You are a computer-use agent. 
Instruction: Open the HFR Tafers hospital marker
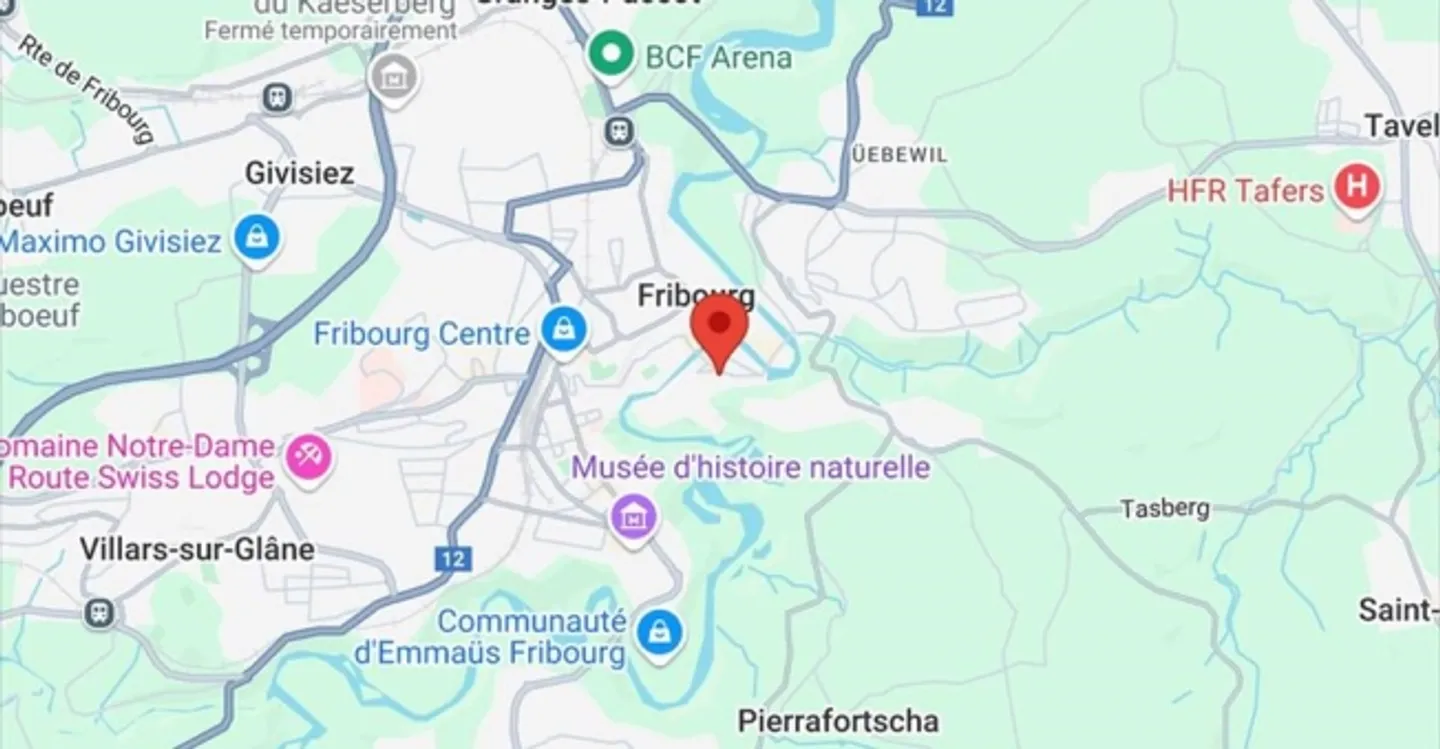pyautogui.click(x=1357, y=188)
